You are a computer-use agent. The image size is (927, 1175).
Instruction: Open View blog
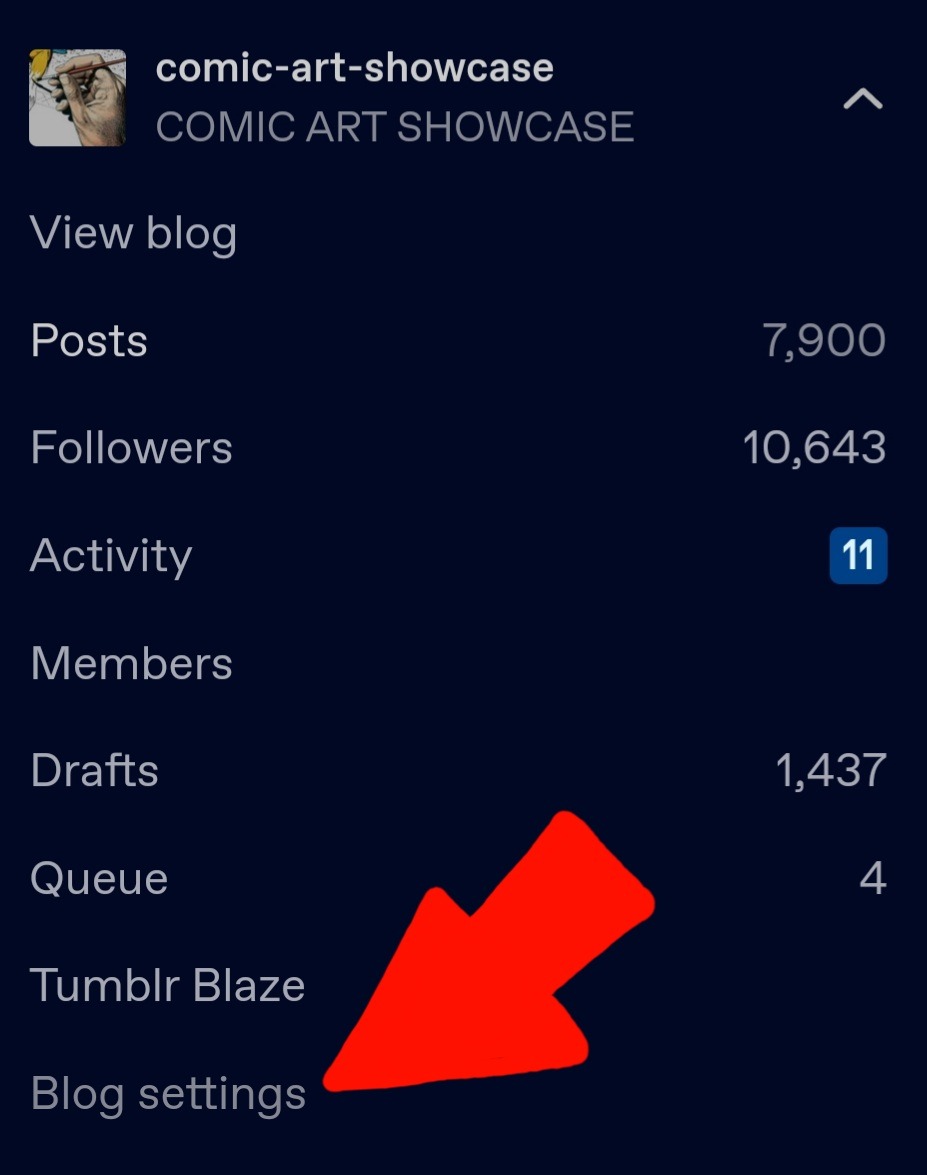(x=133, y=234)
